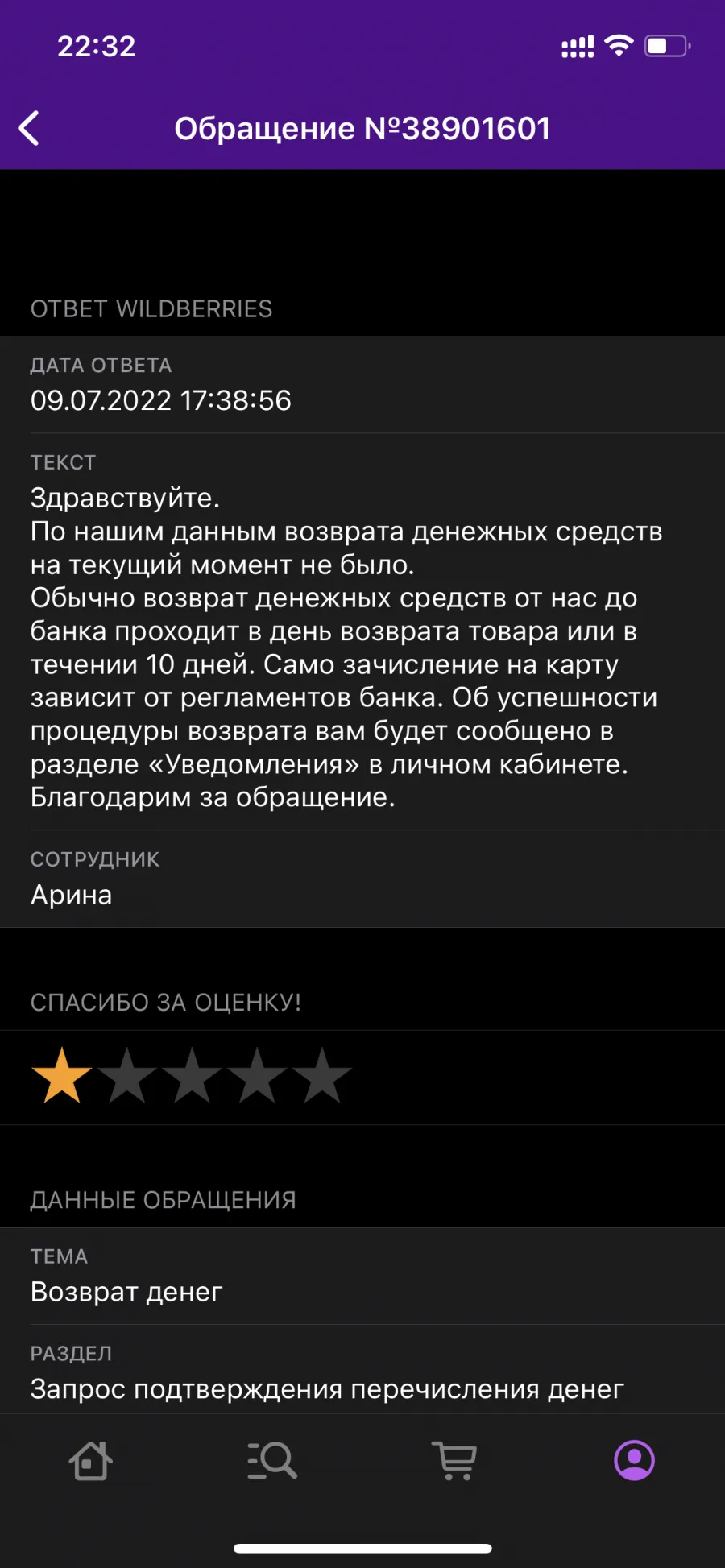This screenshot has height=1568, width=725.
Task: Rate the response five stars
Action: pyautogui.click(x=322, y=1075)
